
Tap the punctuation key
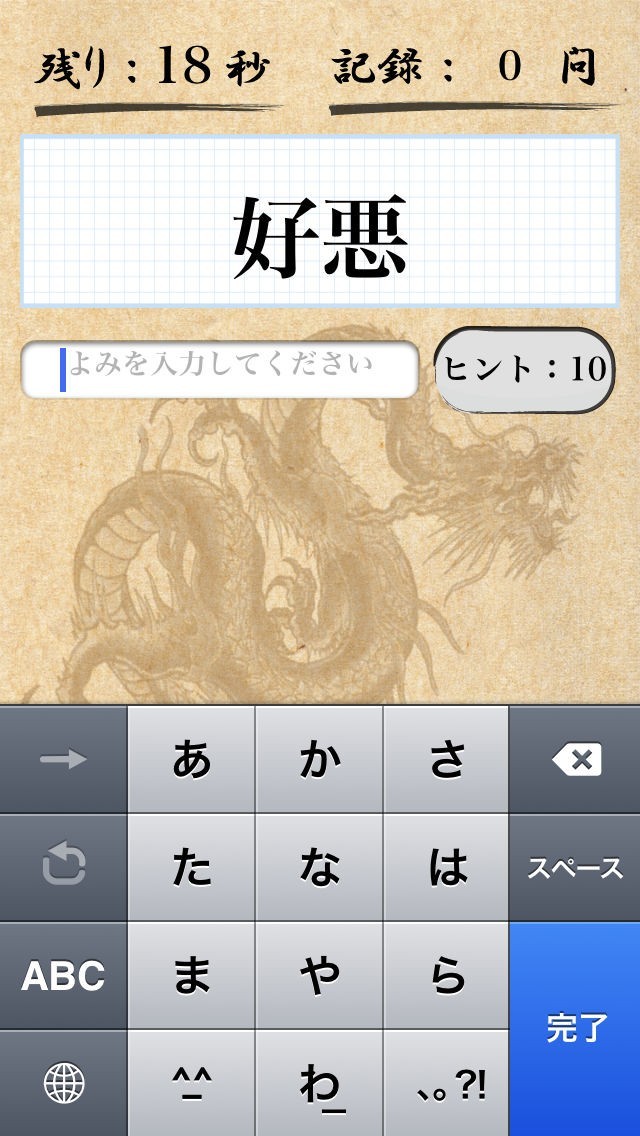click(446, 1084)
